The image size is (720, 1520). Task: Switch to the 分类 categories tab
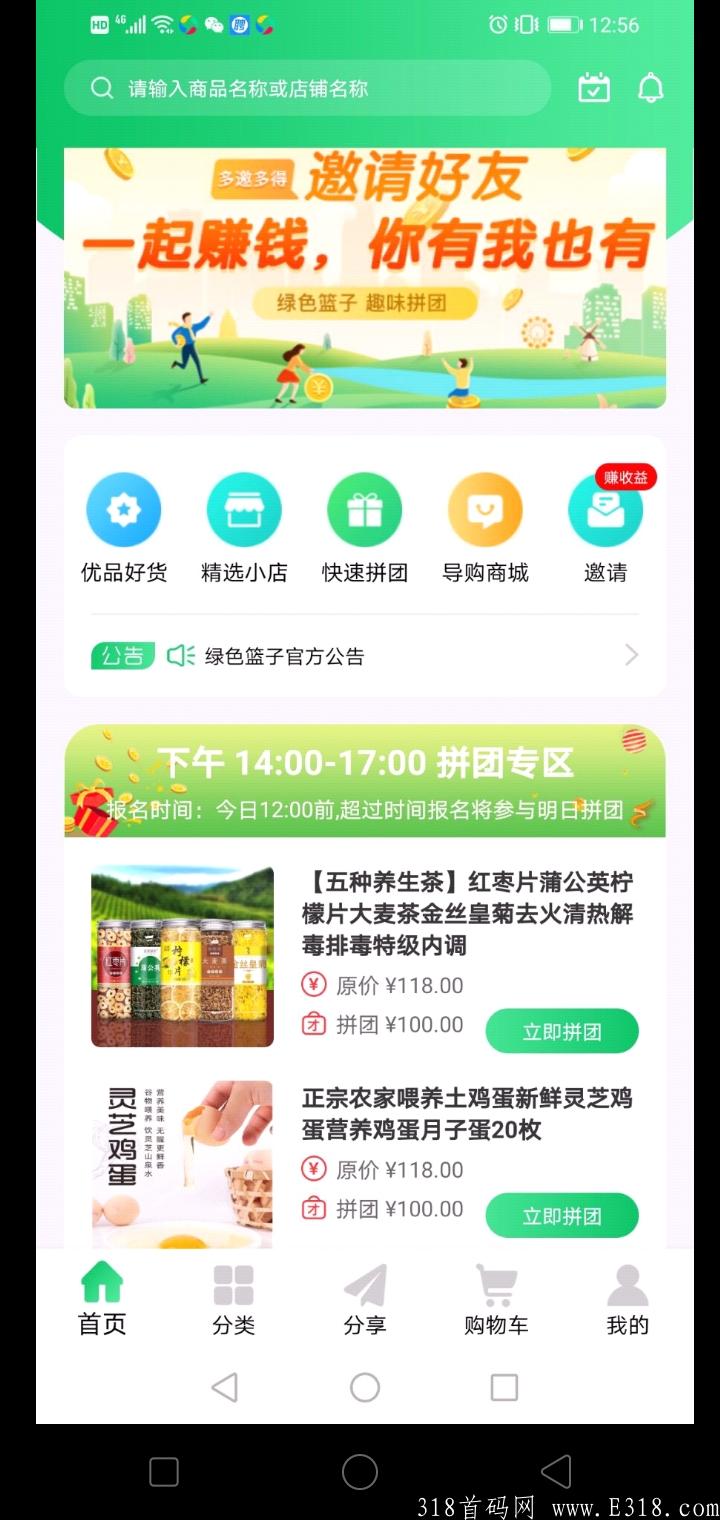point(233,1298)
